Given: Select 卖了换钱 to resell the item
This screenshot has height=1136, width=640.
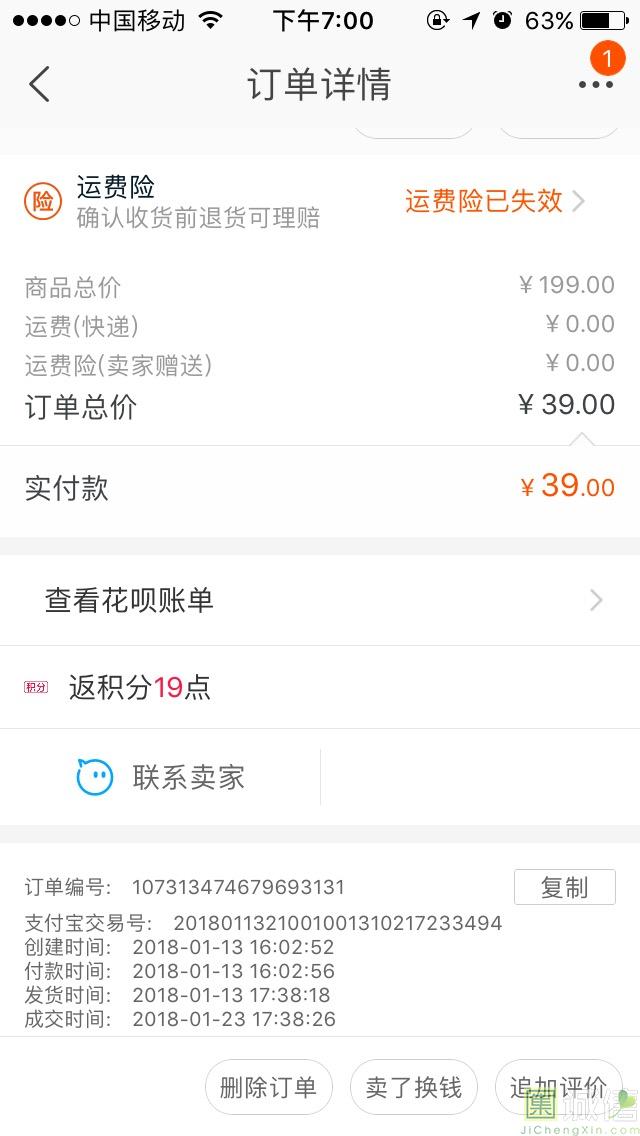Looking at the screenshot, I should click(x=414, y=1087).
